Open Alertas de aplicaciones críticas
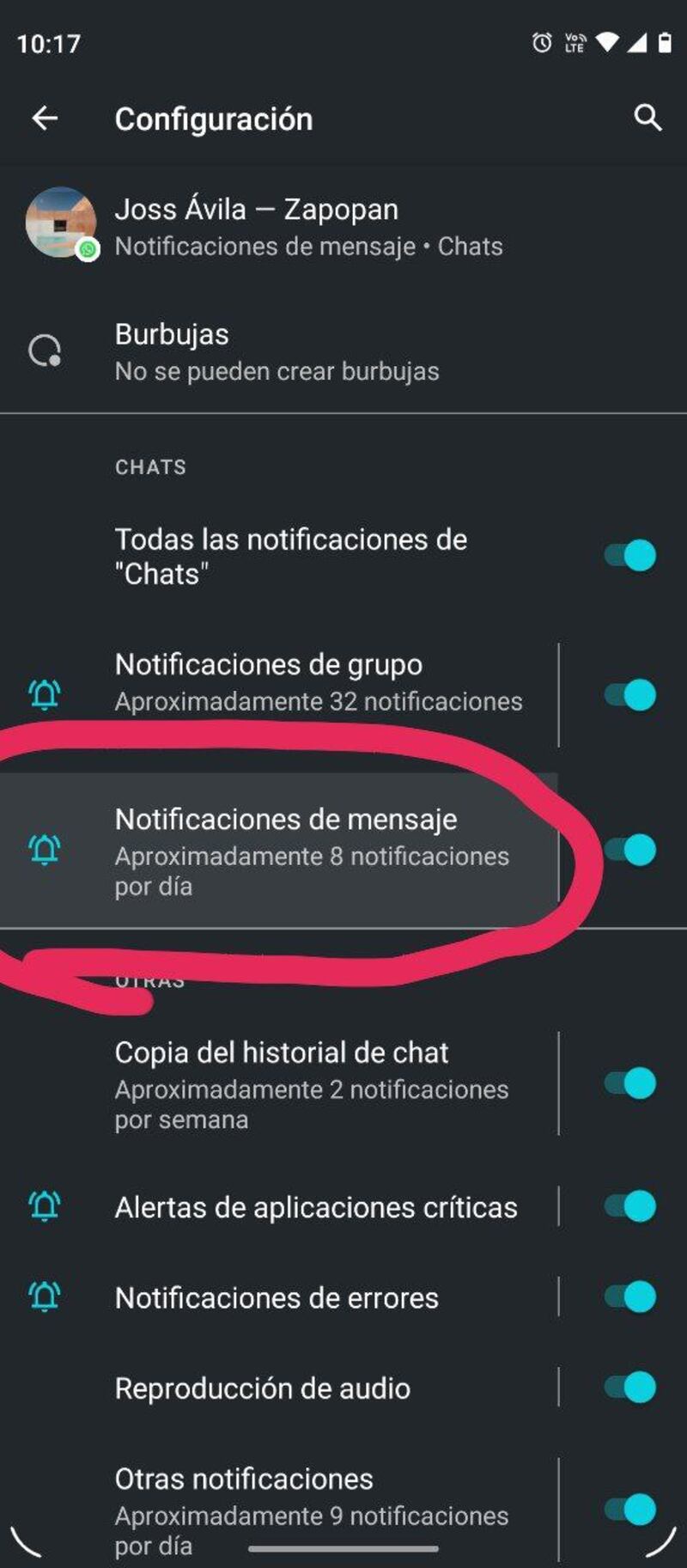The width and height of the screenshot is (687, 1568). [316, 1207]
